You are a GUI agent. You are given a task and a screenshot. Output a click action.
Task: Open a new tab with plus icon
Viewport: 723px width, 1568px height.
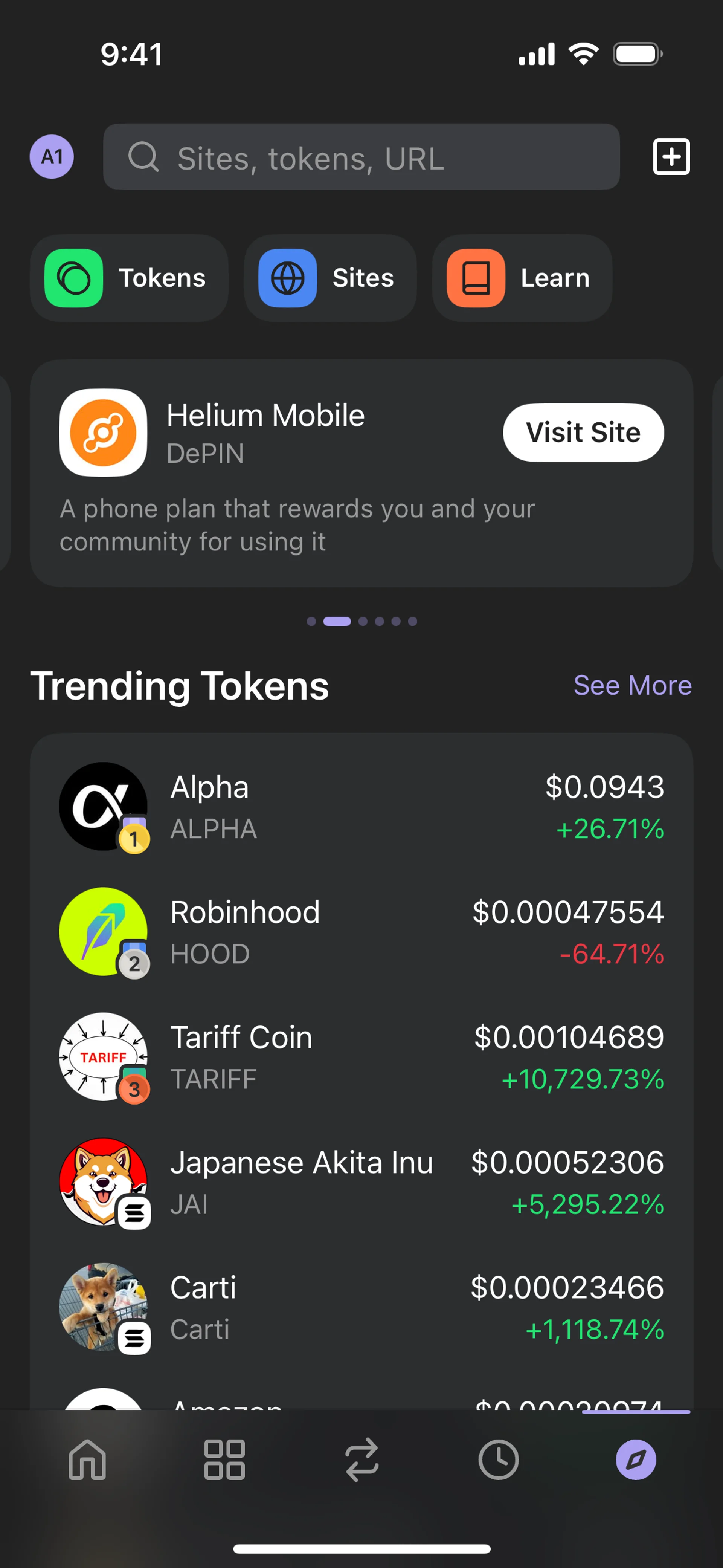coord(671,156)
